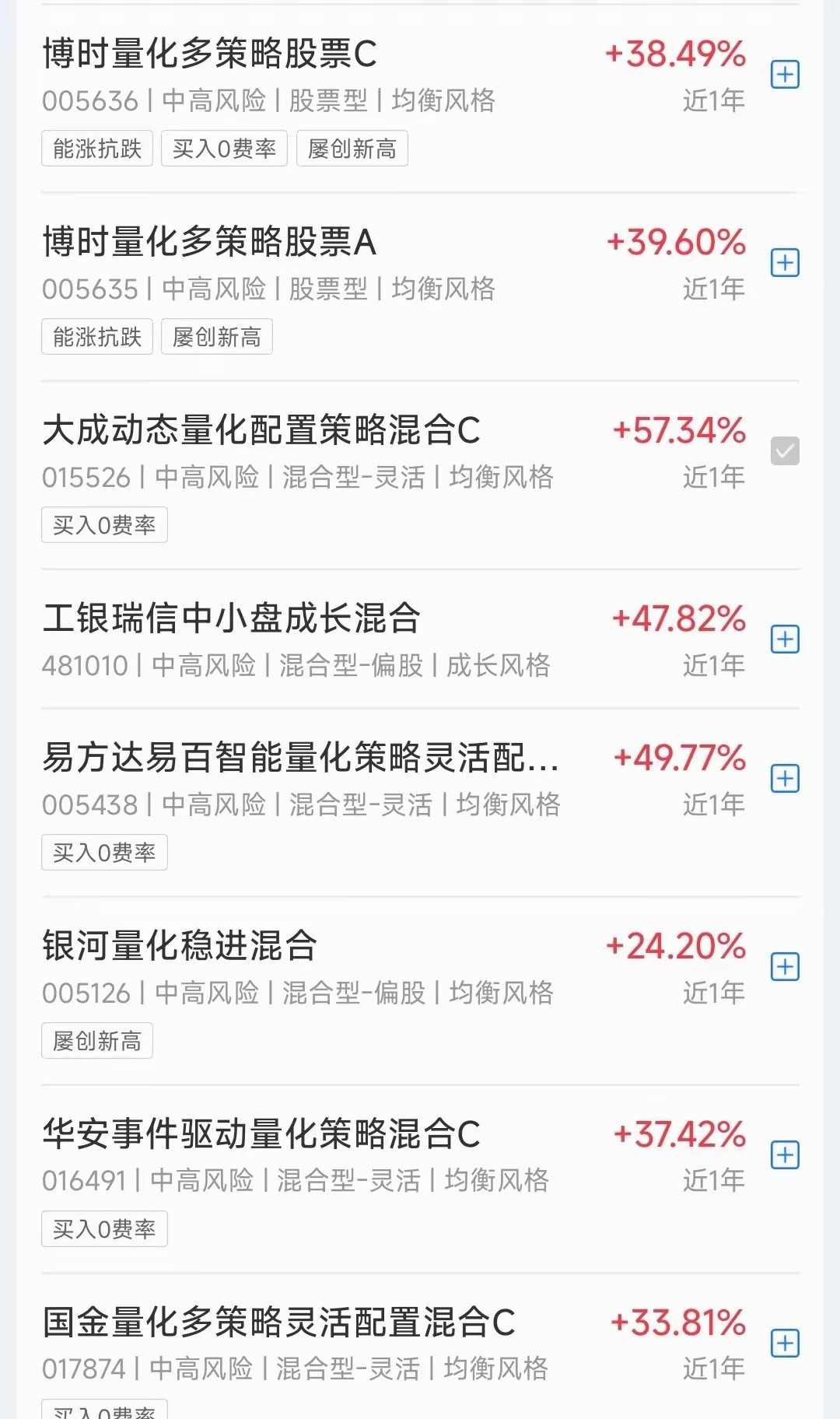Tap plus icon beside 博时量化多策略股票A
The image size is (840, 1419).
786,264
